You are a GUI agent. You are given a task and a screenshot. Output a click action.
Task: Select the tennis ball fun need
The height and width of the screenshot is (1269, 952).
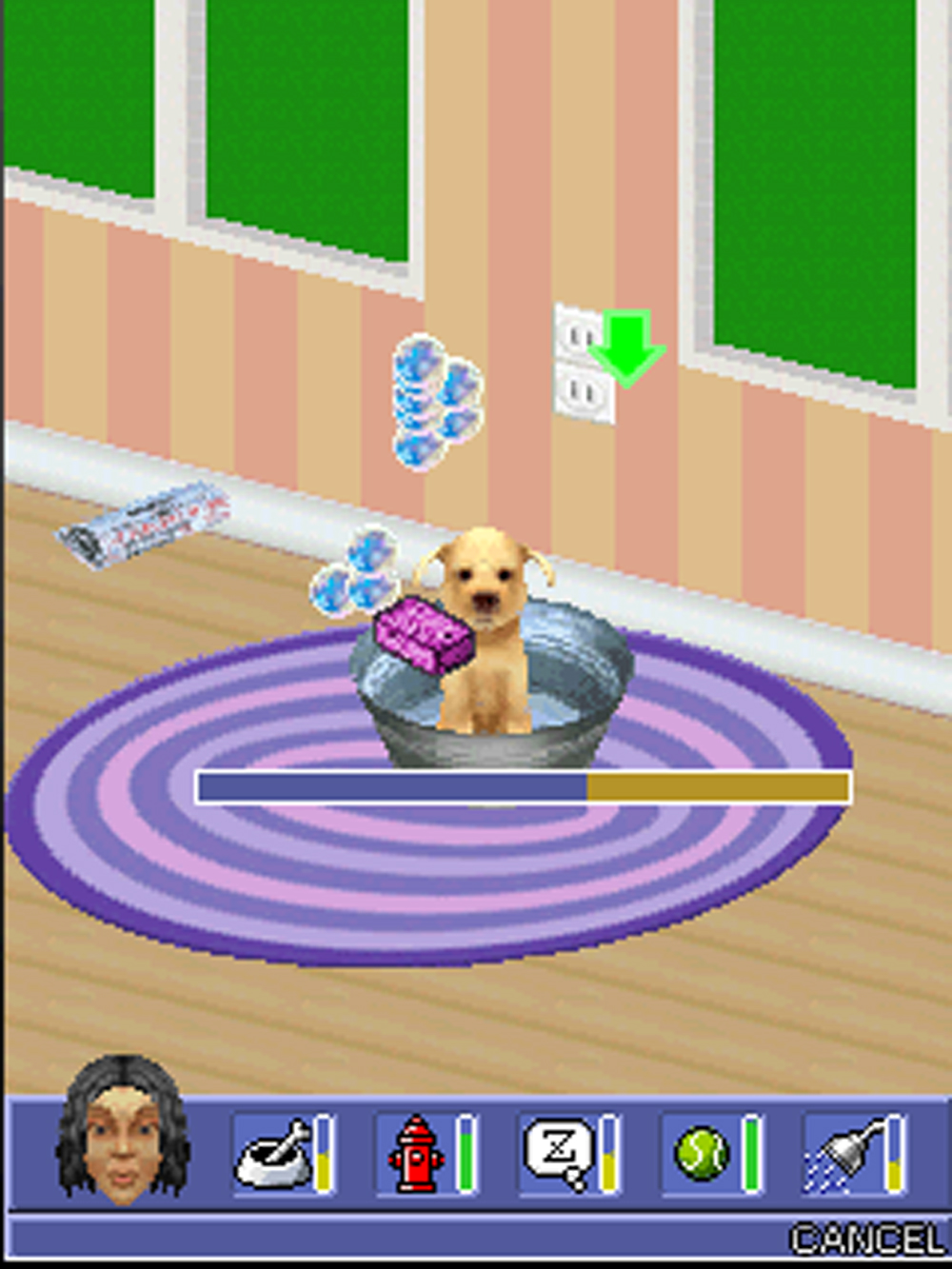tap(702, 1154)
